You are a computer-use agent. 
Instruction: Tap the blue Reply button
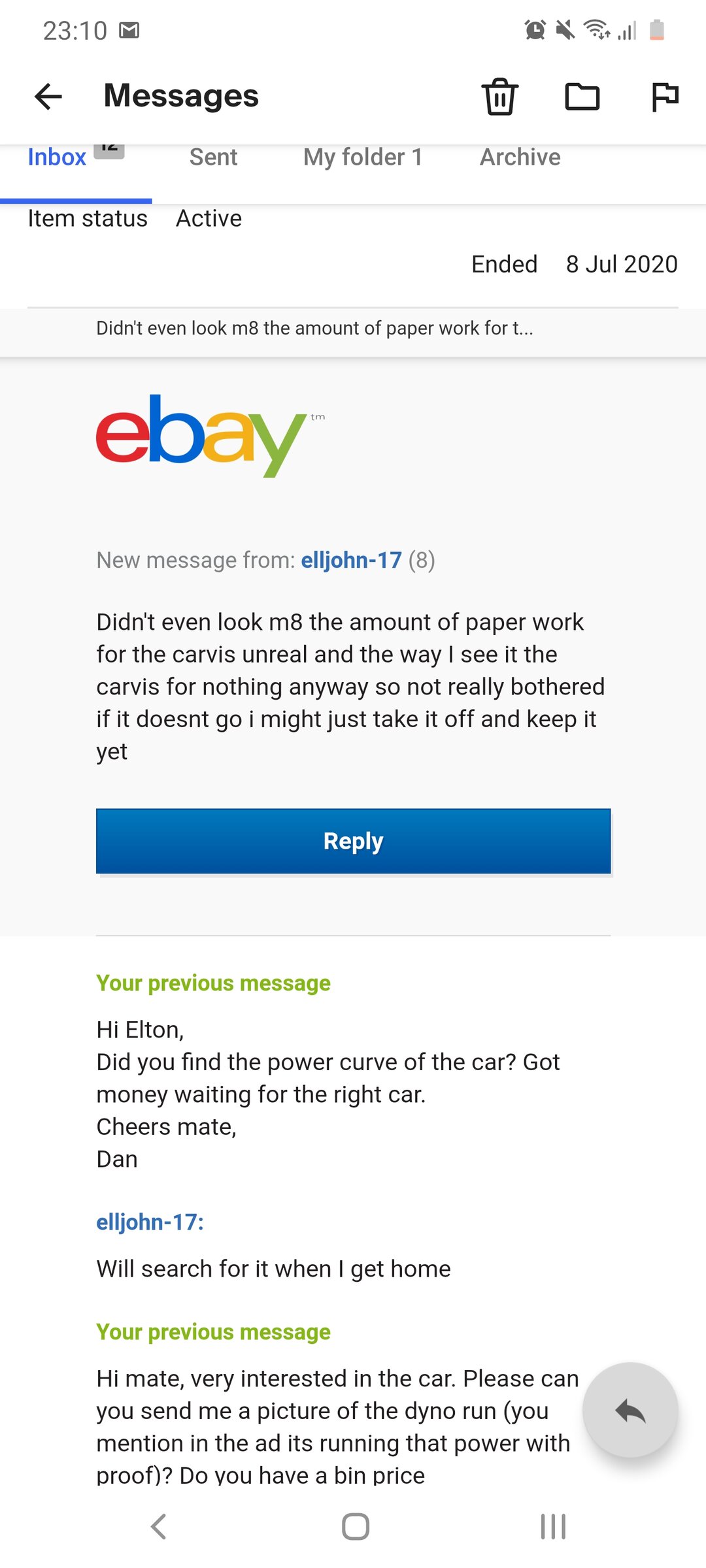(353, 841)
